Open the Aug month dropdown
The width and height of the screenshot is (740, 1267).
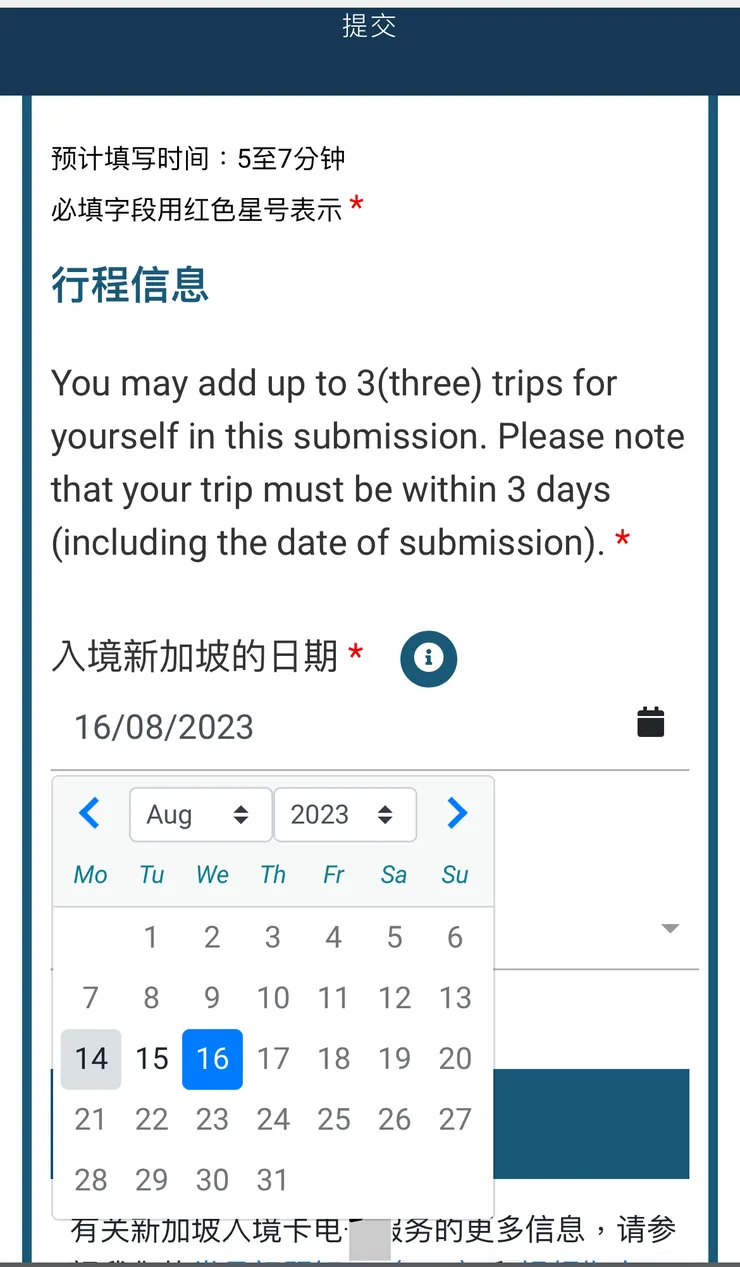pos(200,815)
